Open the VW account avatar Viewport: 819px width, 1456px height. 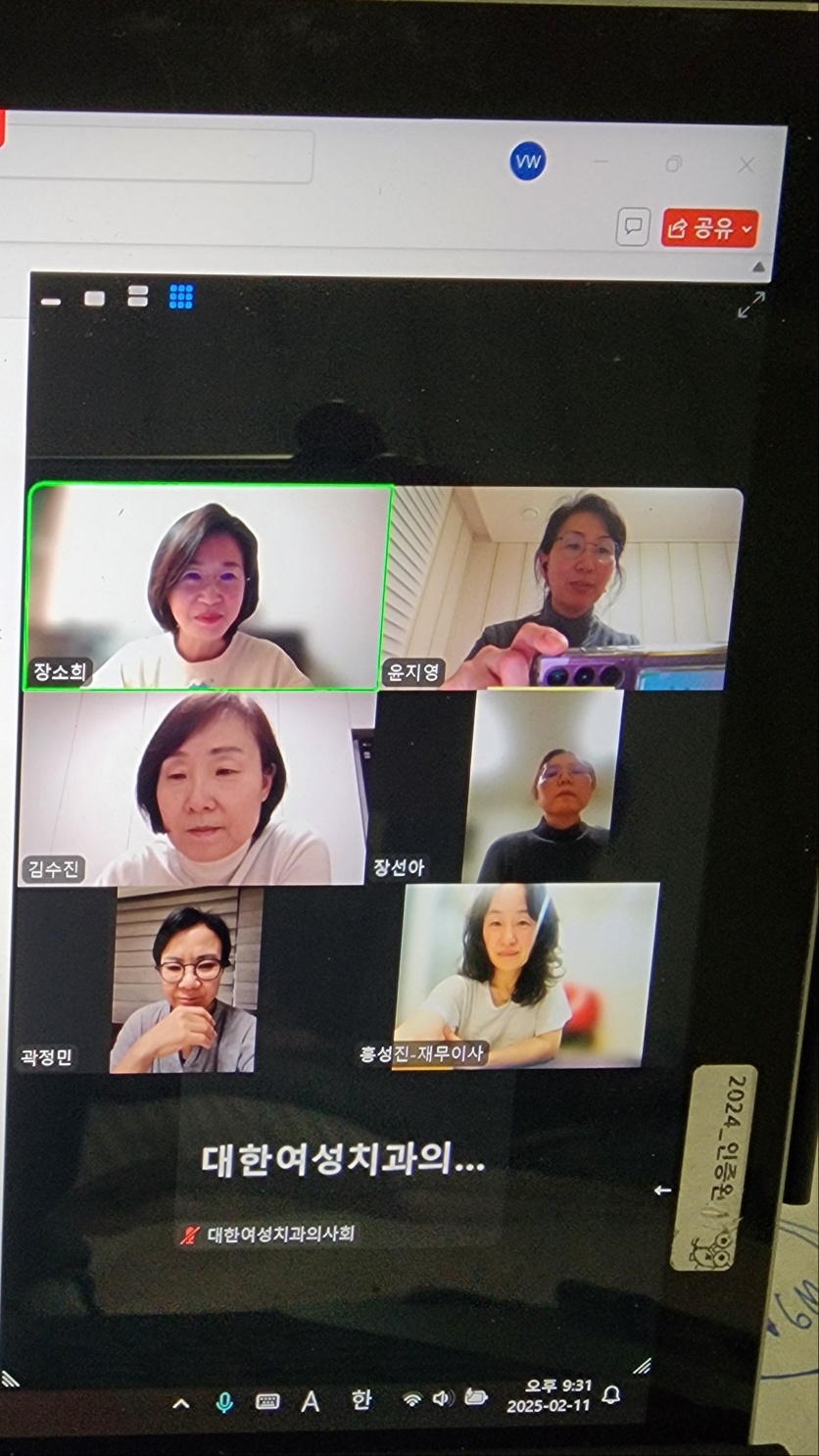click(527, 162)
